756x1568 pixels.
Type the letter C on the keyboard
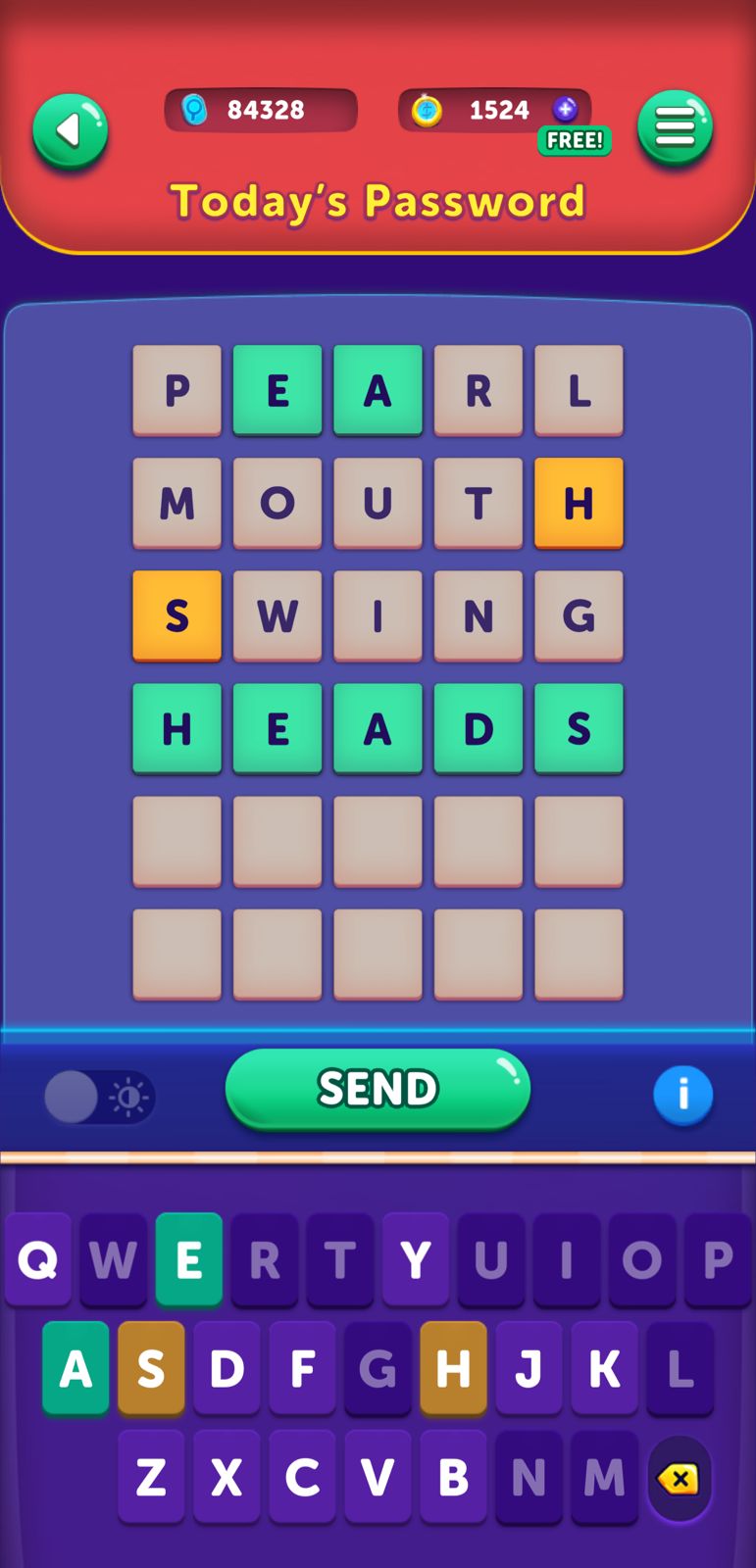pyautogui.click(x=302, y=1477)
